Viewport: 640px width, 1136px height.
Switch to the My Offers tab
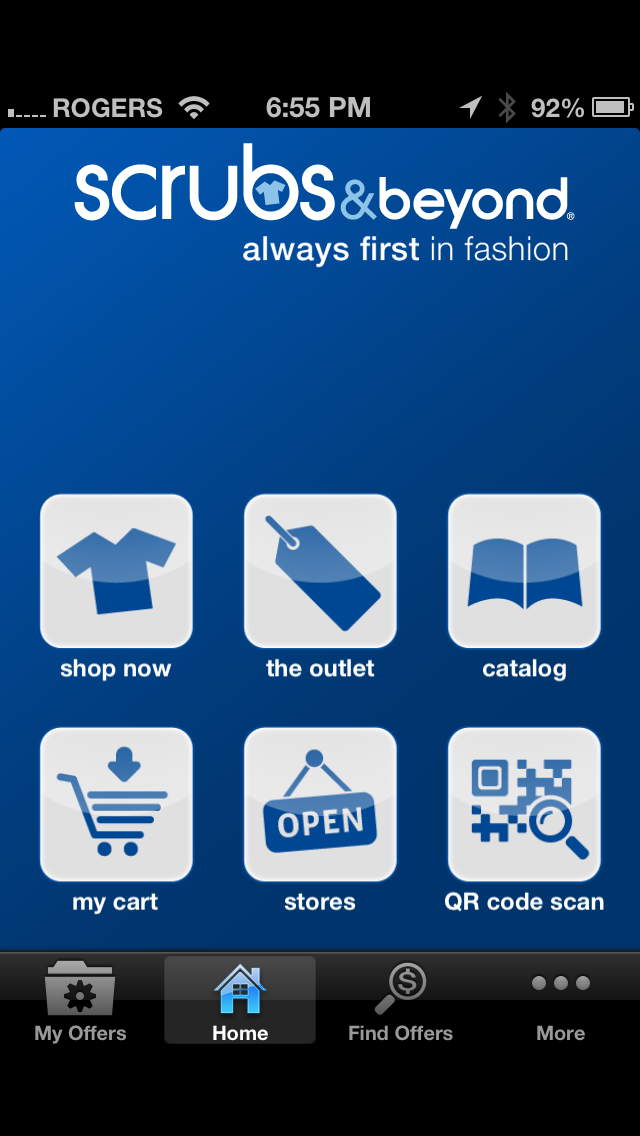[x=80, y=1000]
